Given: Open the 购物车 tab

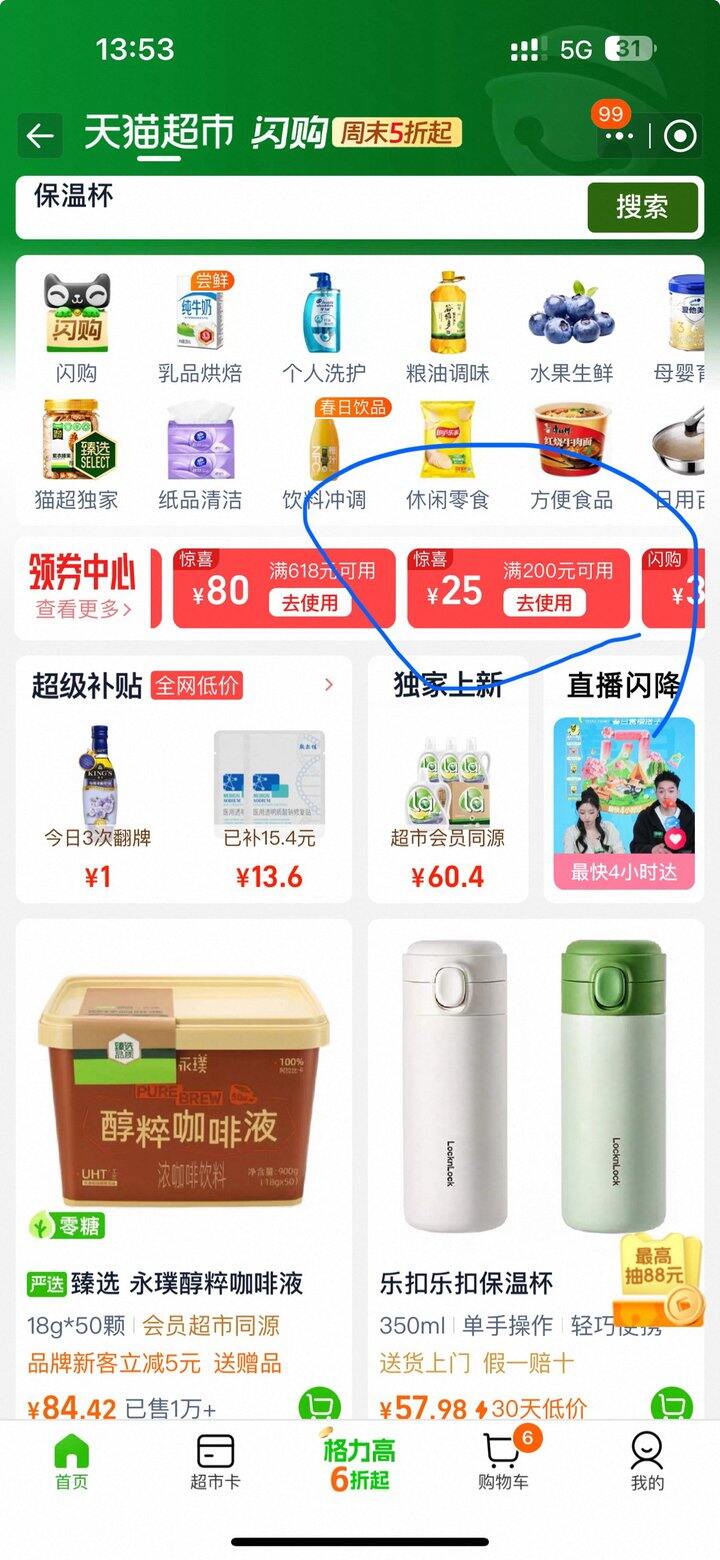Looking at the screenshot, I should [x=503, y=1462].
